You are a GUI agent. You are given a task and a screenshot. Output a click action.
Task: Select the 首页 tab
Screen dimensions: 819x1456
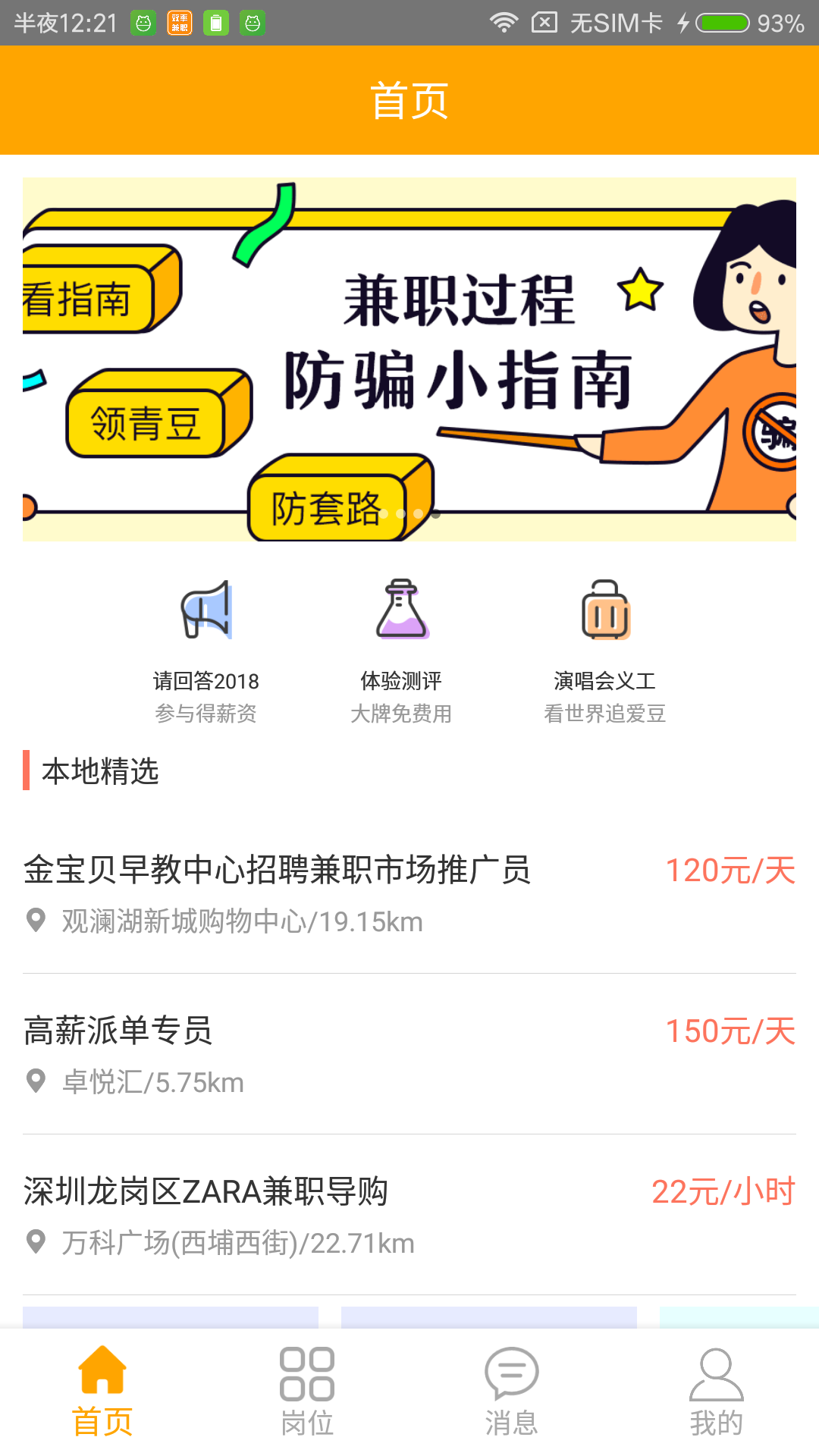coord(102,1392)
